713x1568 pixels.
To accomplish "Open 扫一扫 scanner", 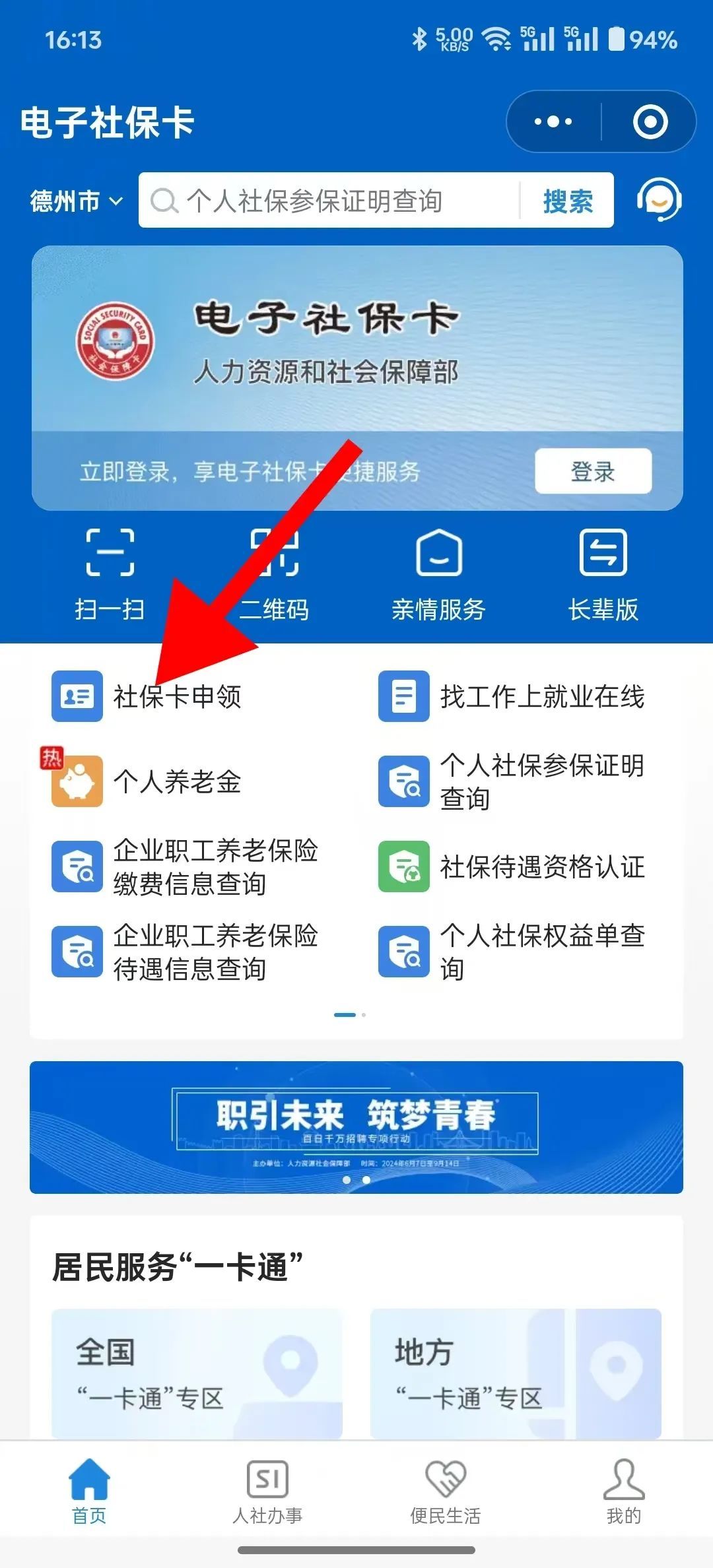I will tap(110, 574).
